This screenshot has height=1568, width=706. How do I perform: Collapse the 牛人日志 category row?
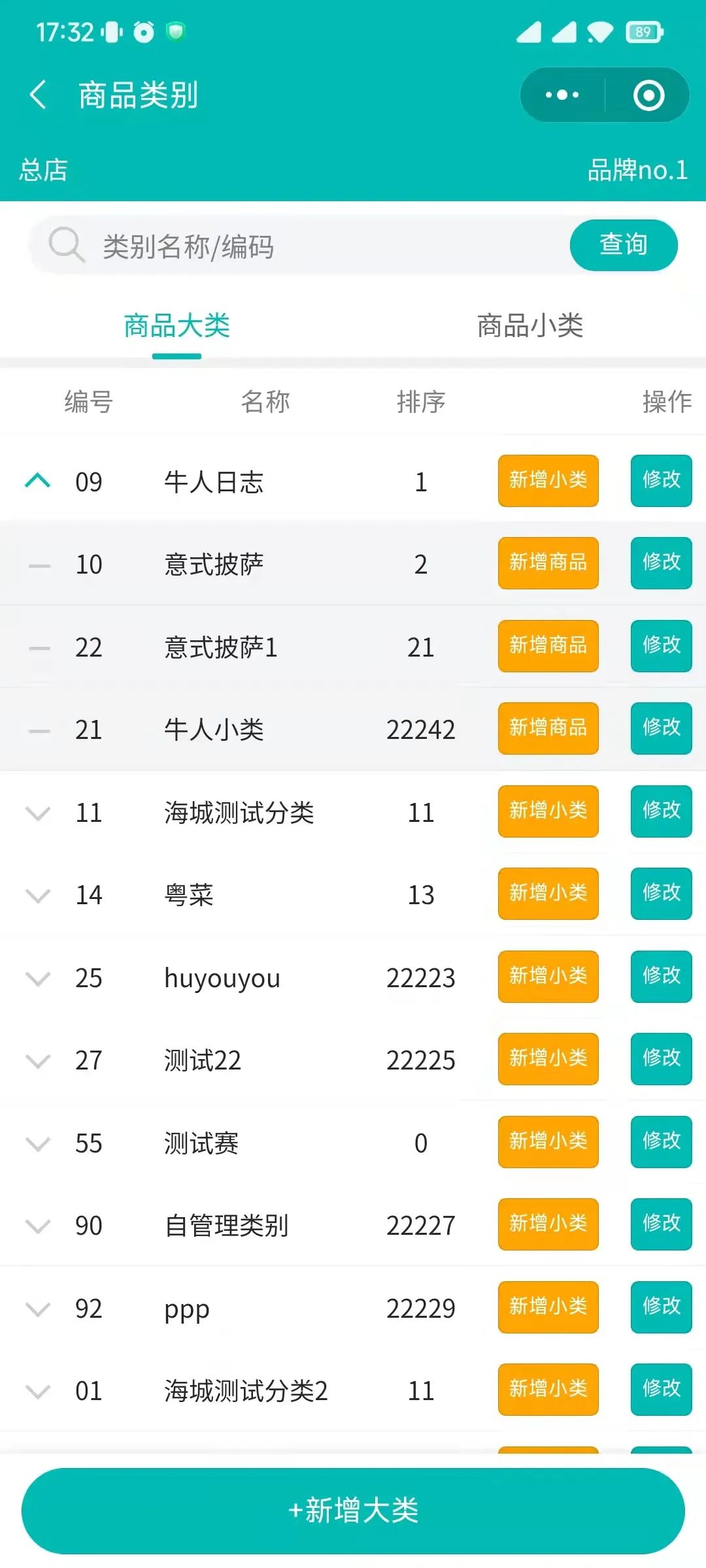point(38,482)
